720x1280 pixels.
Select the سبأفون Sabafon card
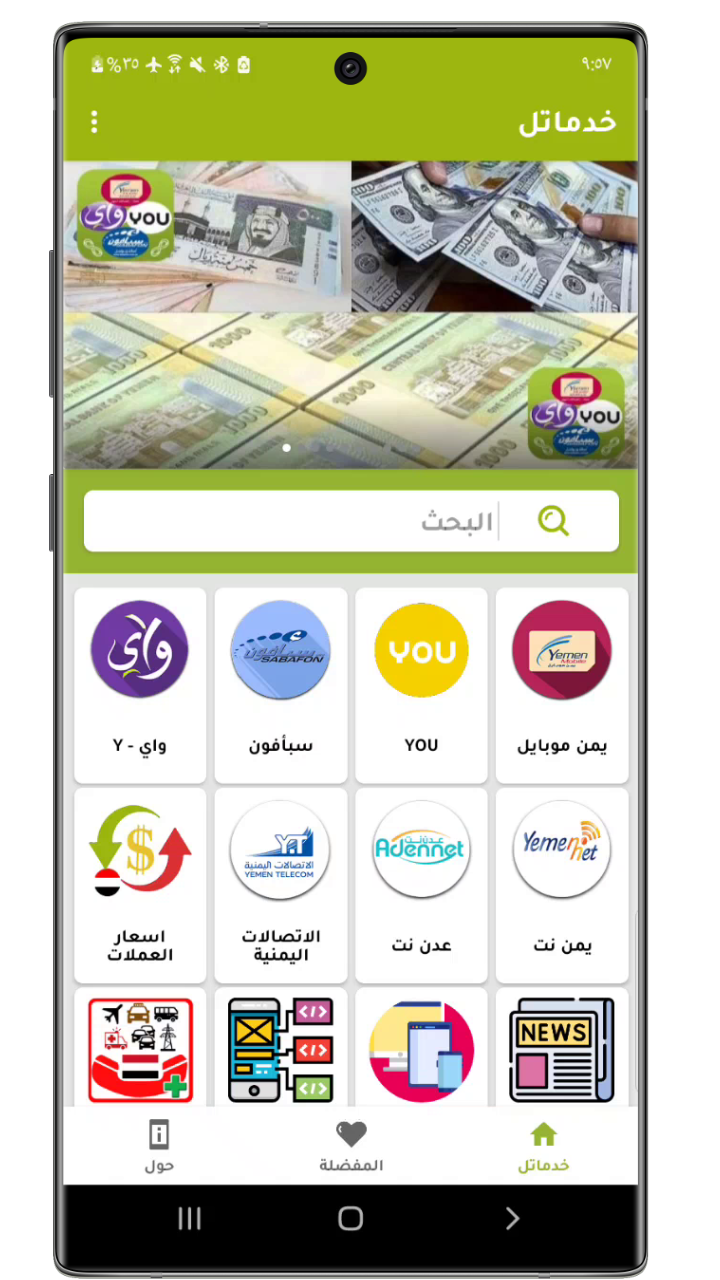point(280,684)
